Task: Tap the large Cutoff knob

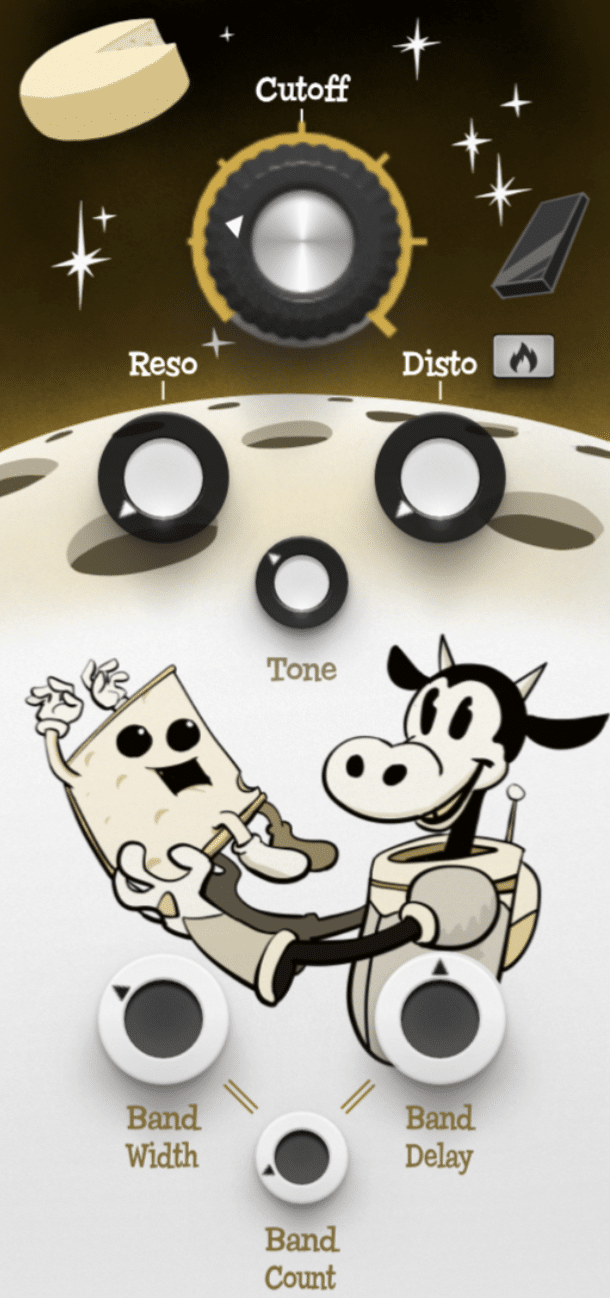Action: click(303, 243)
